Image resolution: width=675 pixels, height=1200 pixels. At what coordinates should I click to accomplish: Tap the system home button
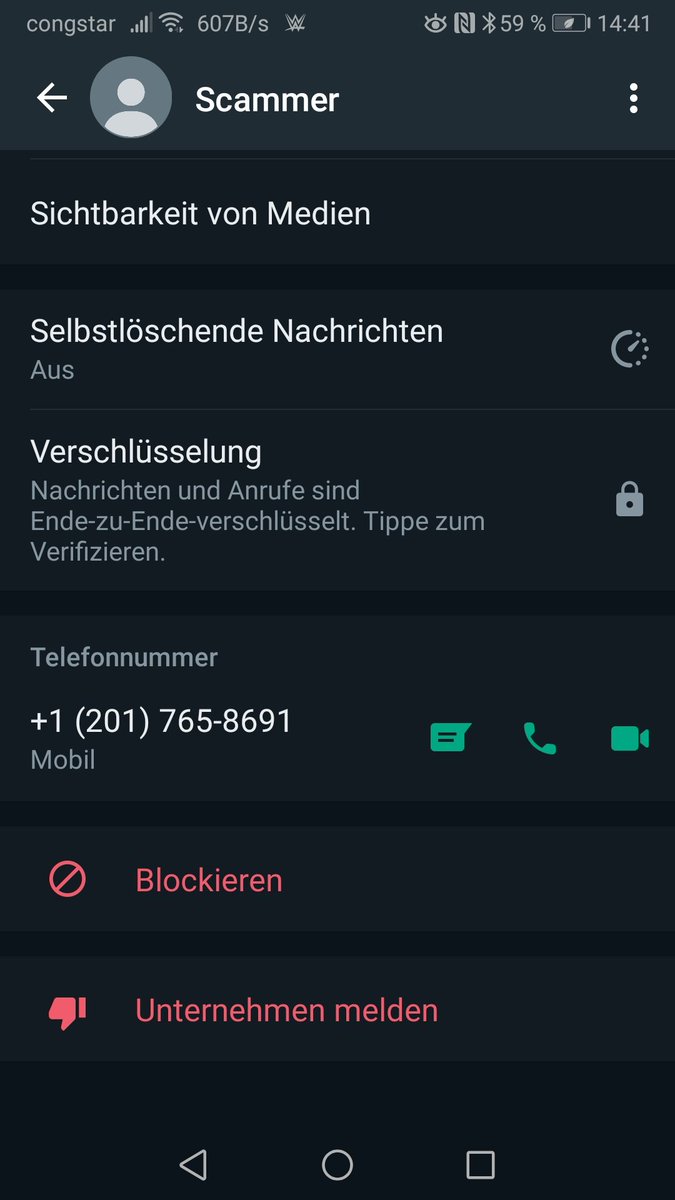tap(337, 1164)
